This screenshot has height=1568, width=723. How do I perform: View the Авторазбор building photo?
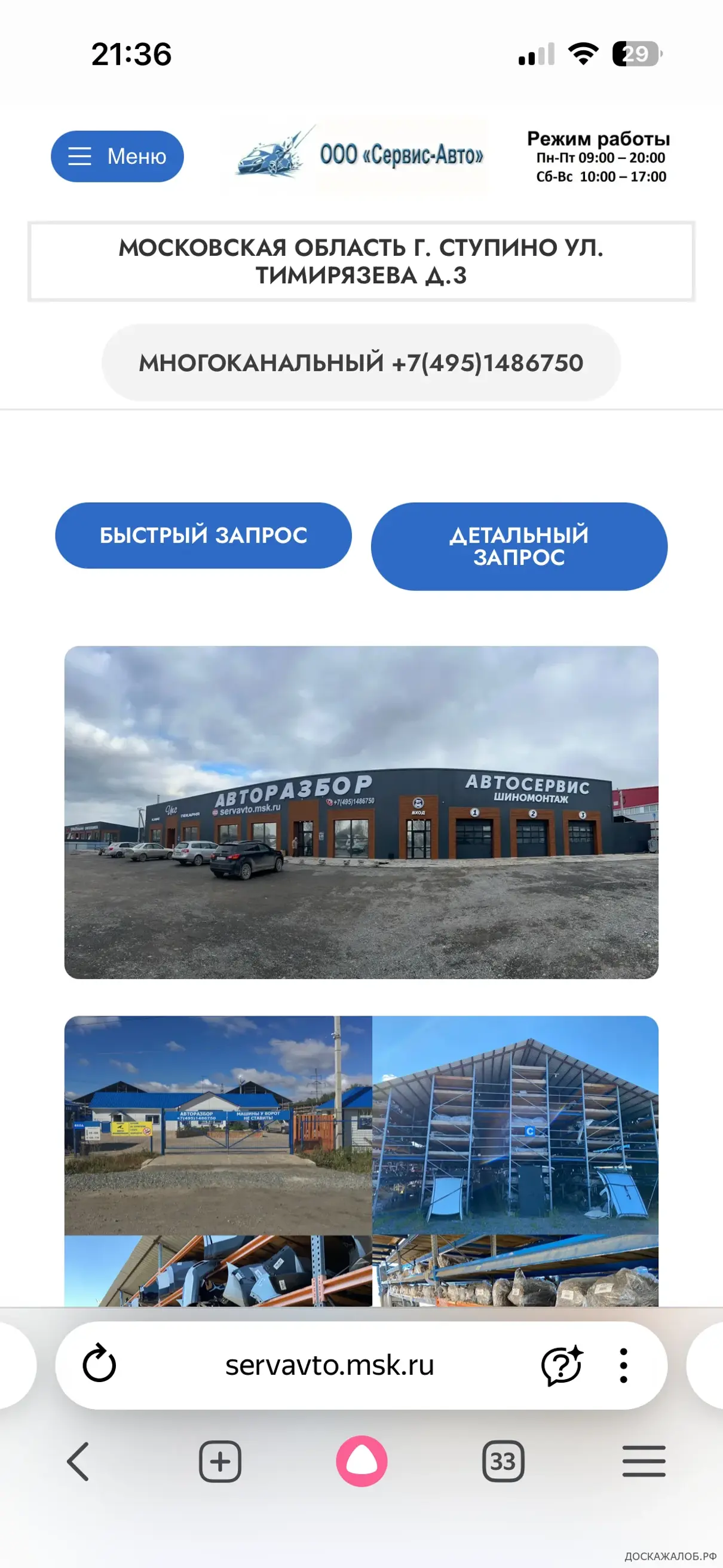pos(361,812)
